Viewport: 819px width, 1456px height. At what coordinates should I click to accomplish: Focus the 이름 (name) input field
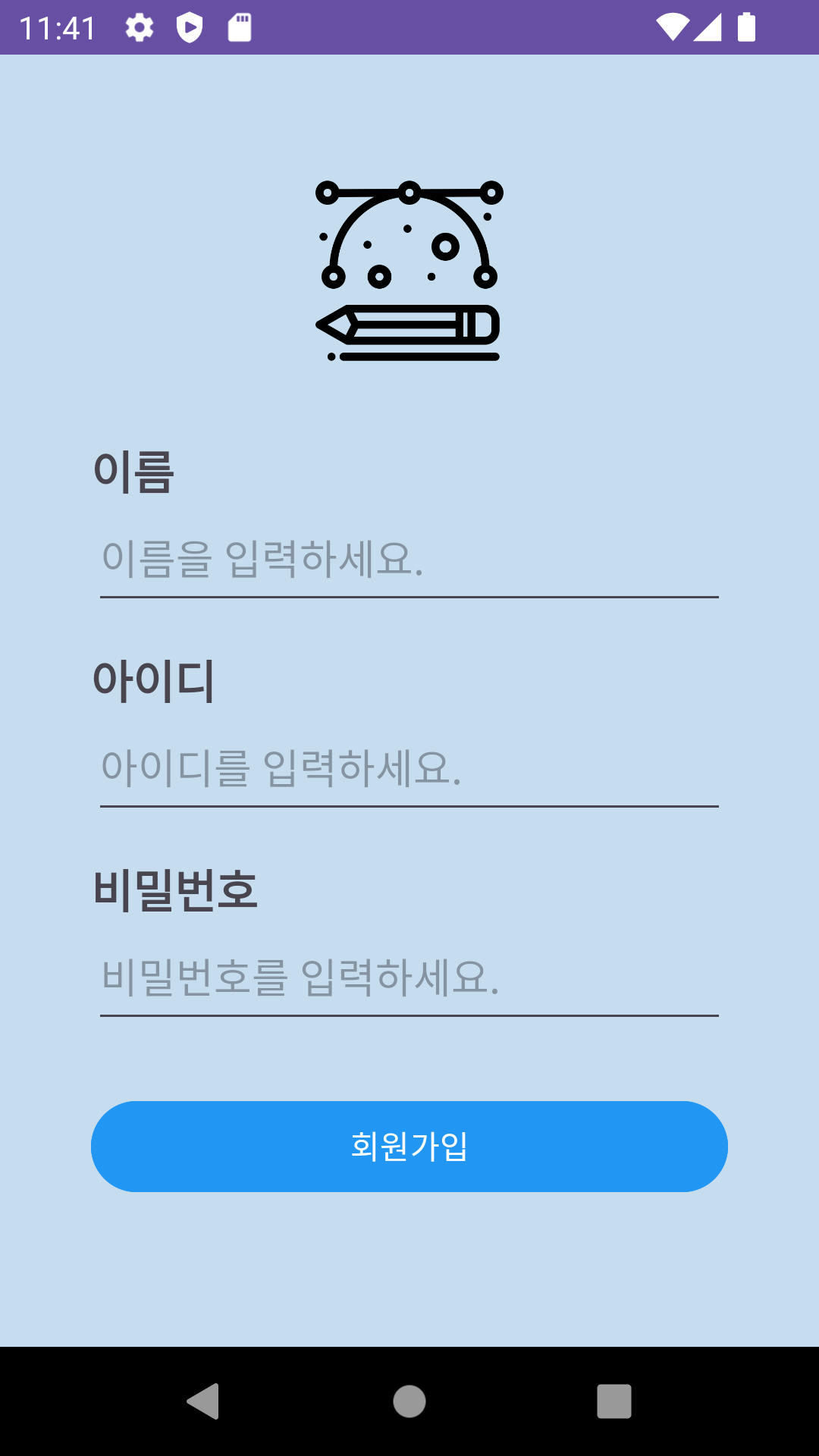pyautogui.click(x=409, y=560)
